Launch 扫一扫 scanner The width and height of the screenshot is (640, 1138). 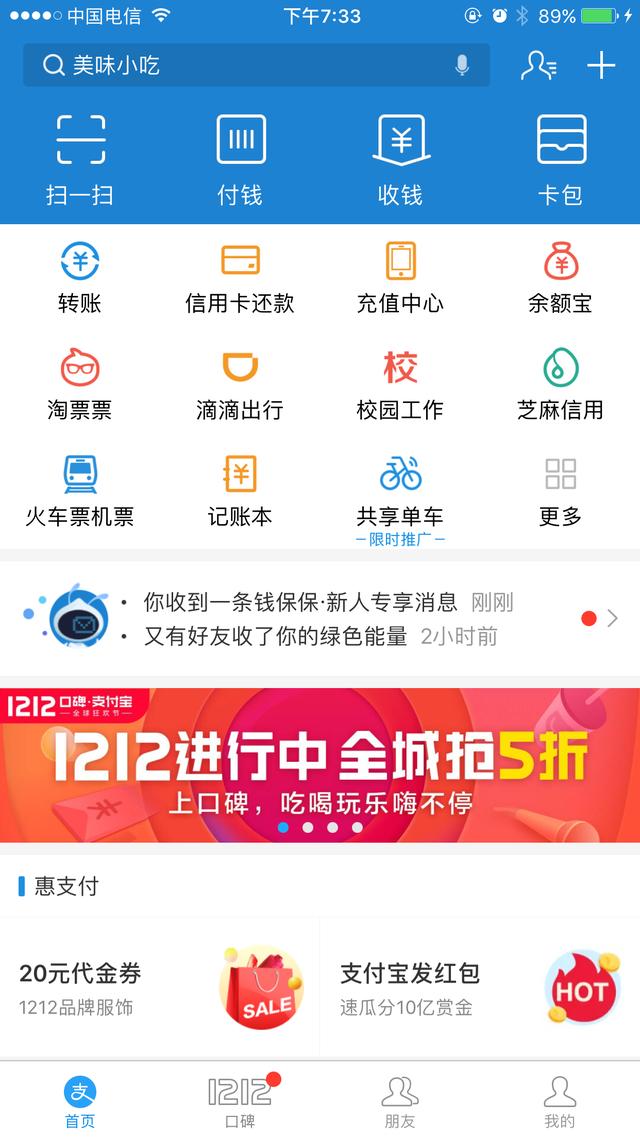point(80,160)
